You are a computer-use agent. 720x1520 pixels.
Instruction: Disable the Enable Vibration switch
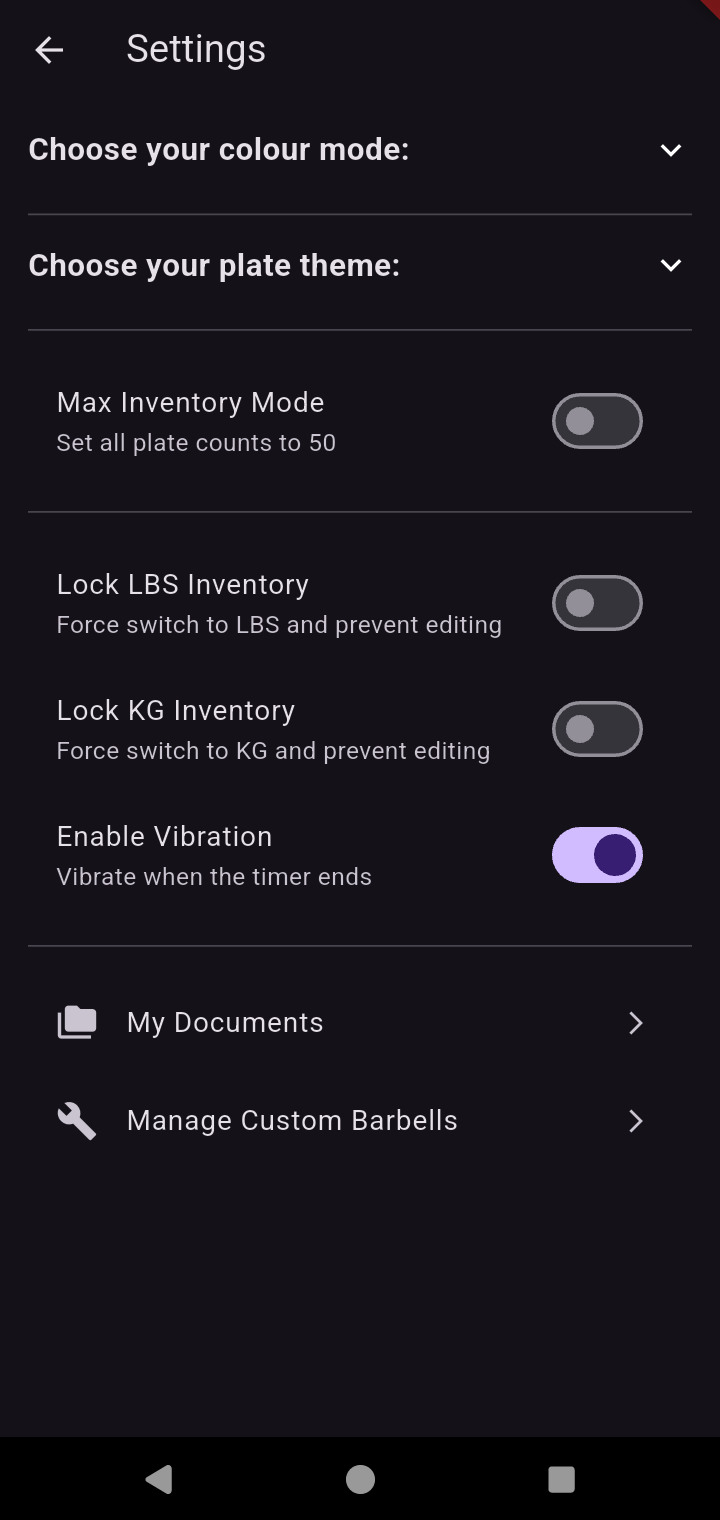point(597,855)
